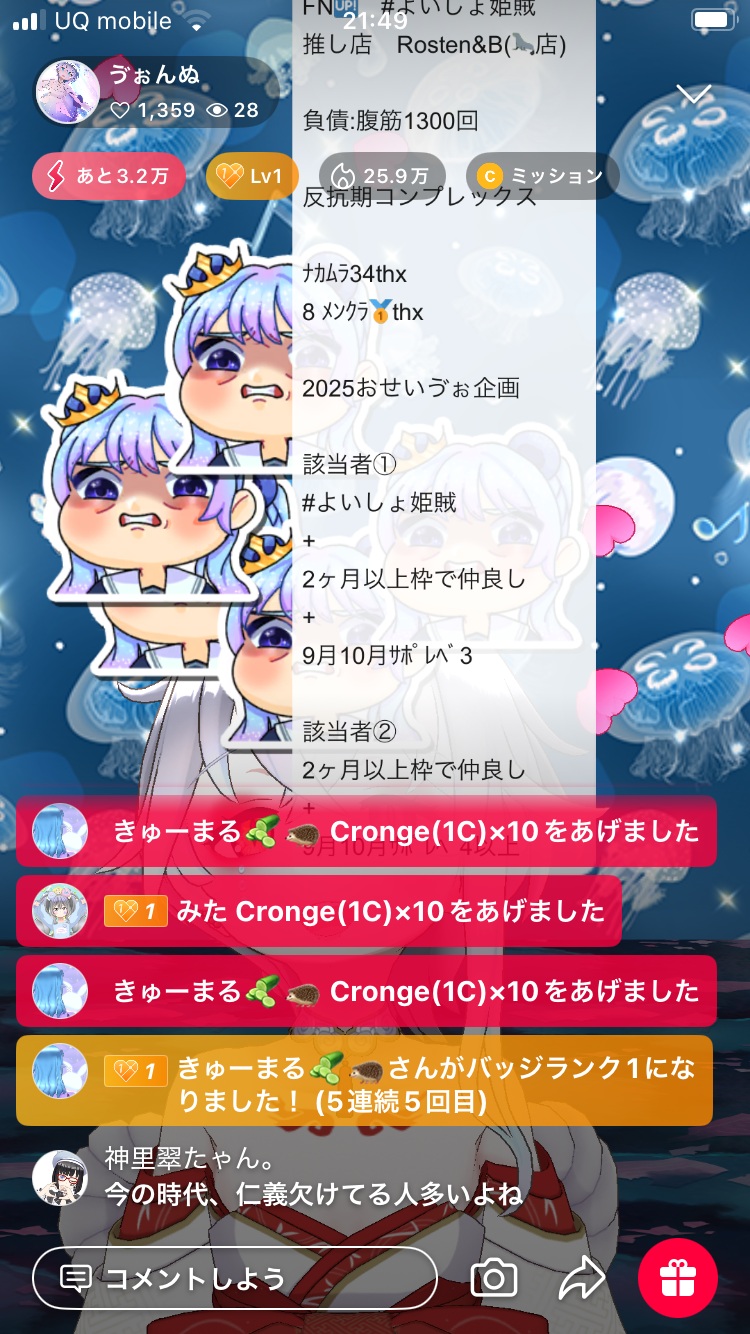This screenshot has height=1334, width=750.
Task: Share this live stream
Action: pyautogui.click(x=582, y=1278)
